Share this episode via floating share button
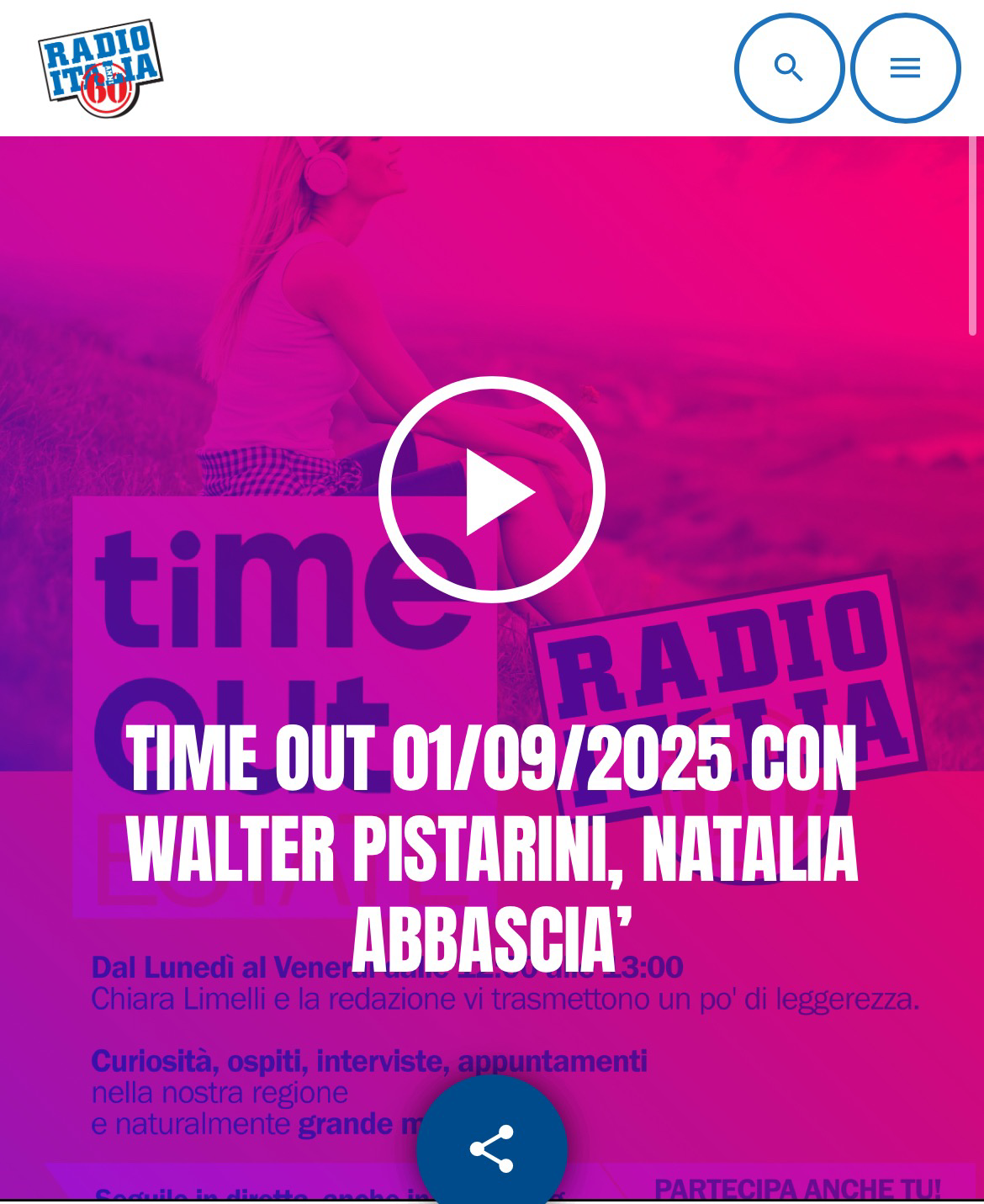This screenshot has height=1204, width=984. 492,1148
